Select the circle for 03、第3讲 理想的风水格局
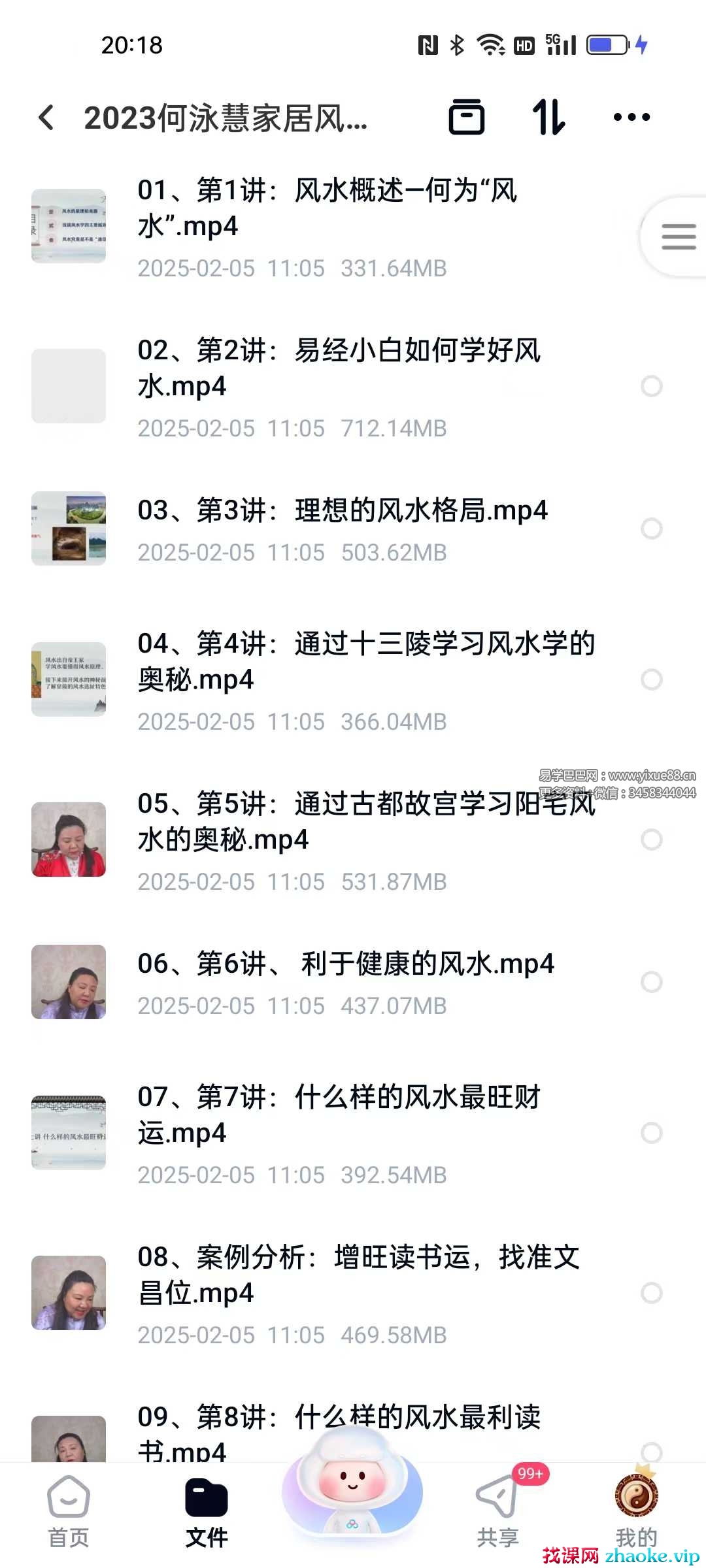Viewport: 706px width, 1568px height. click(x=651, y=529)
